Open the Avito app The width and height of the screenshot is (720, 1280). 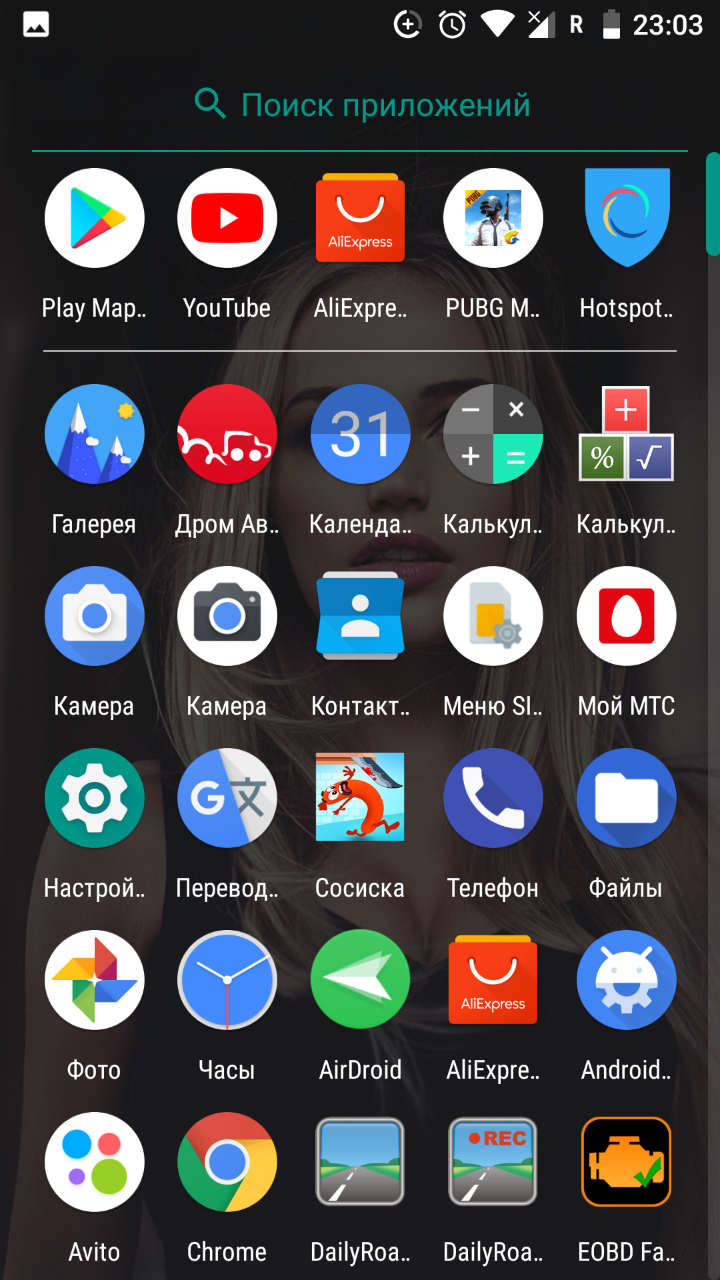pos(94,1163)
